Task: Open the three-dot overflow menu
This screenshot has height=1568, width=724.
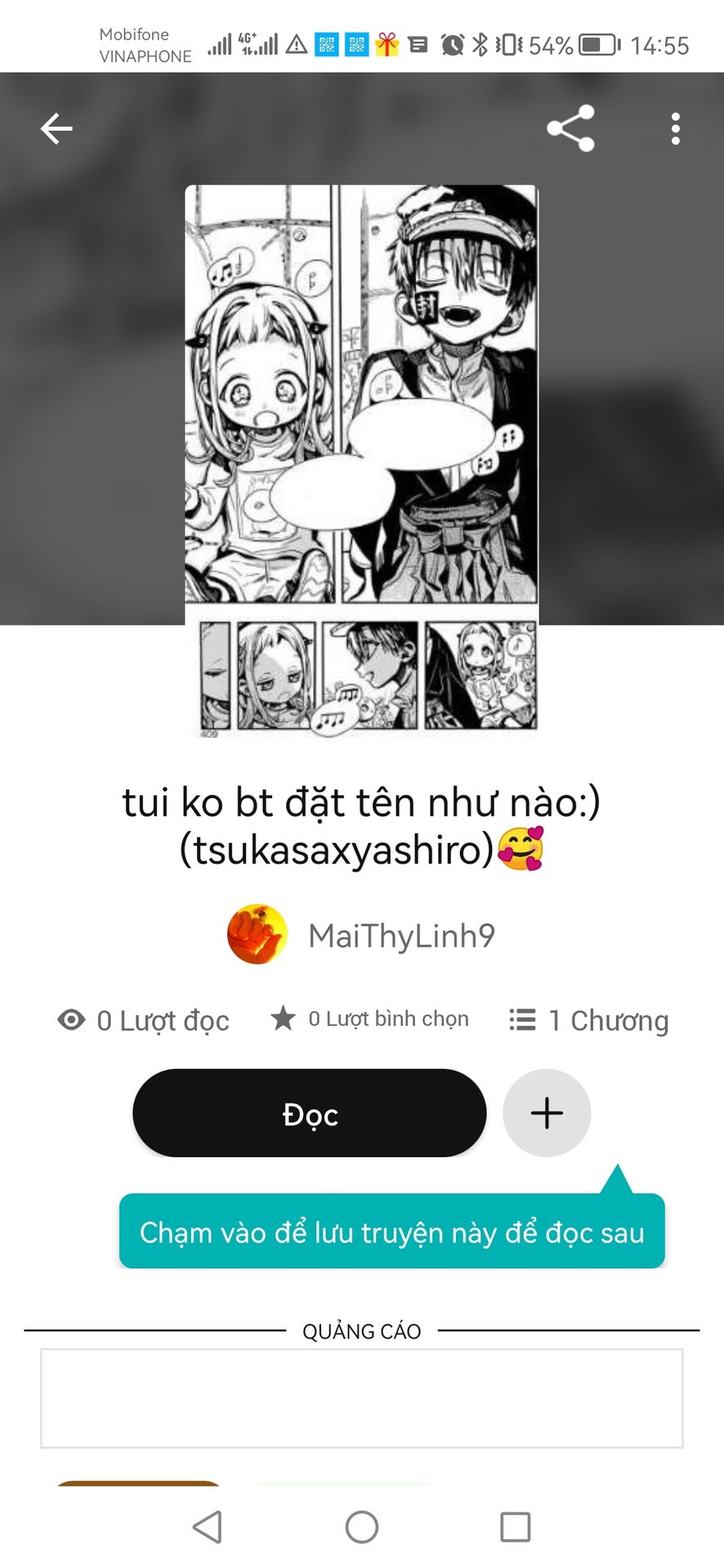Action: click(675, 129)
